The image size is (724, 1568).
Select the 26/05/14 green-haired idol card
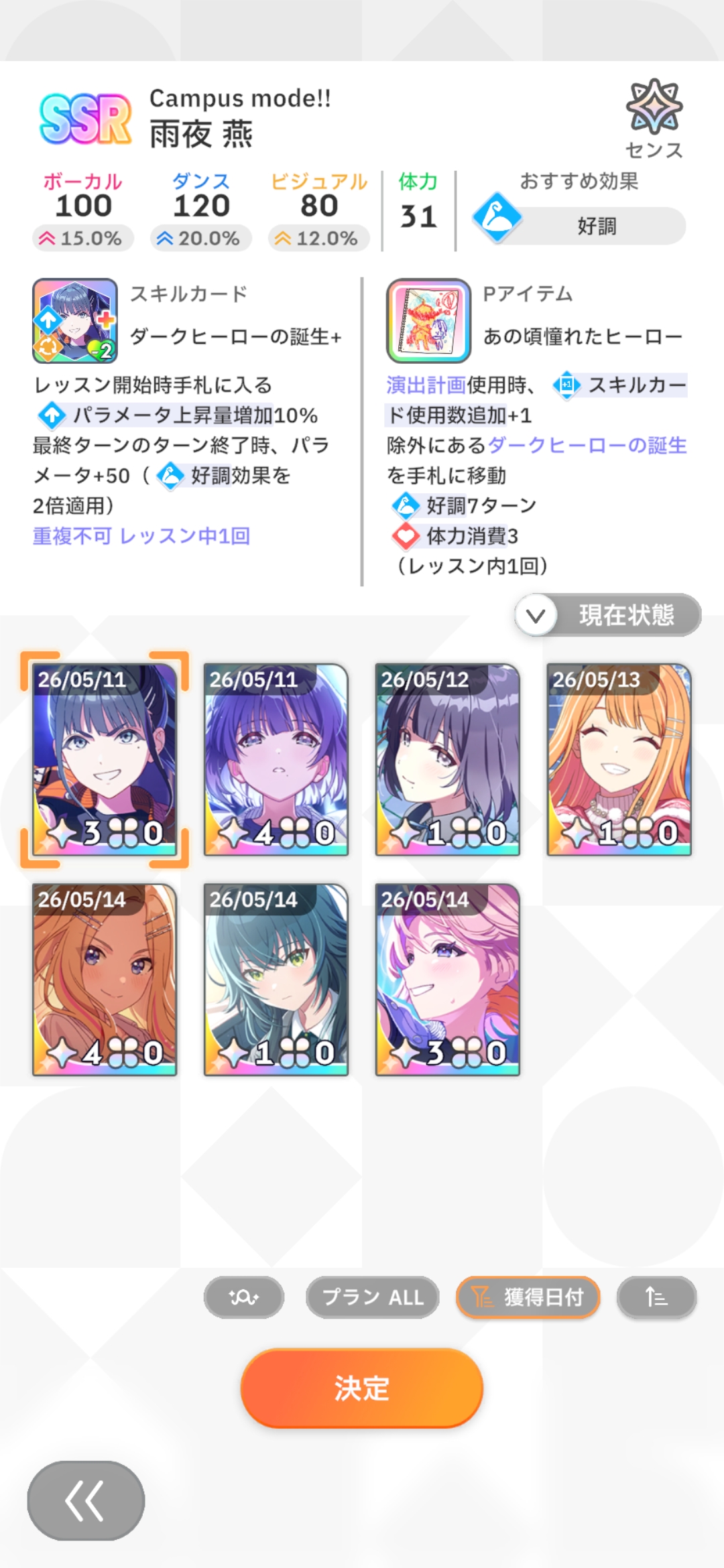click(276, 980)
